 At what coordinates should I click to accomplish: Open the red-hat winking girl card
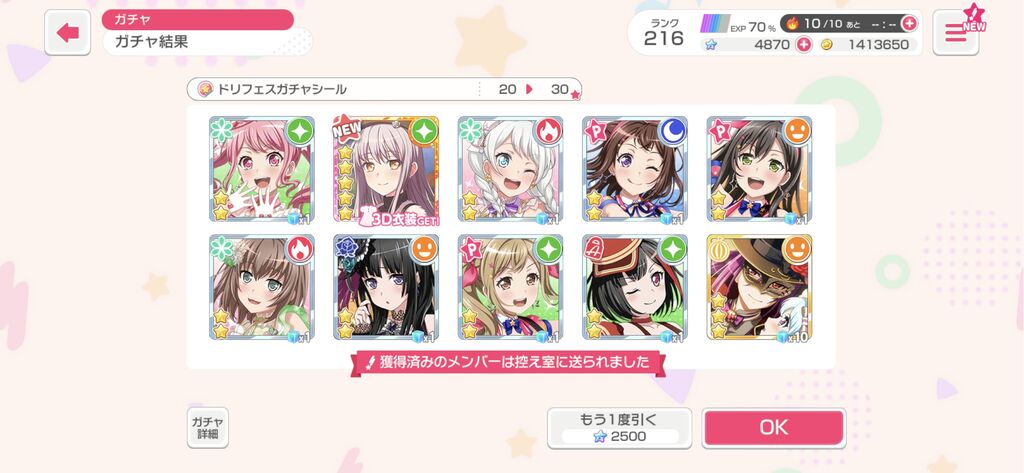[x=635, y=287]
